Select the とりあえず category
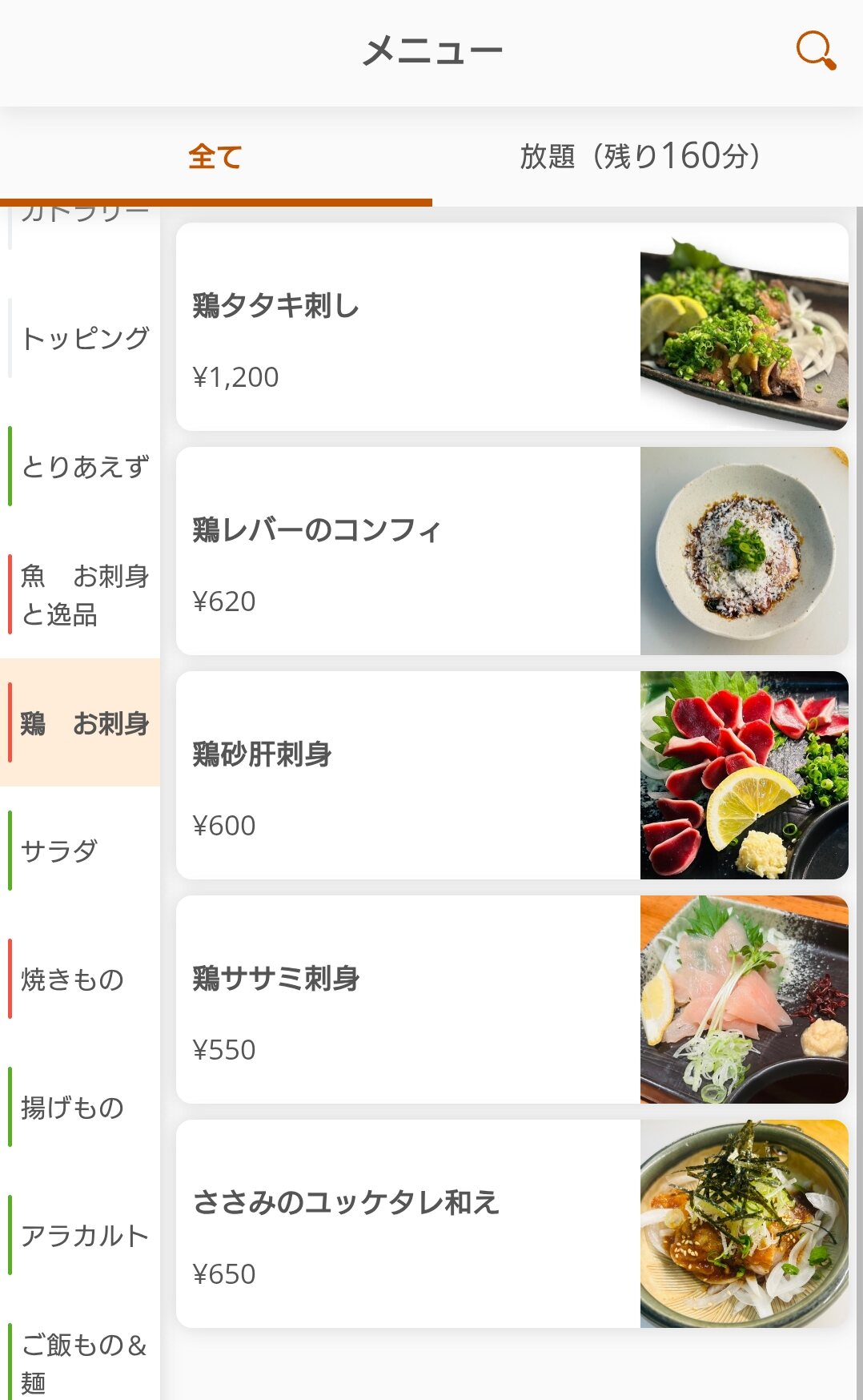863x1400 pixels. point(84,466)
